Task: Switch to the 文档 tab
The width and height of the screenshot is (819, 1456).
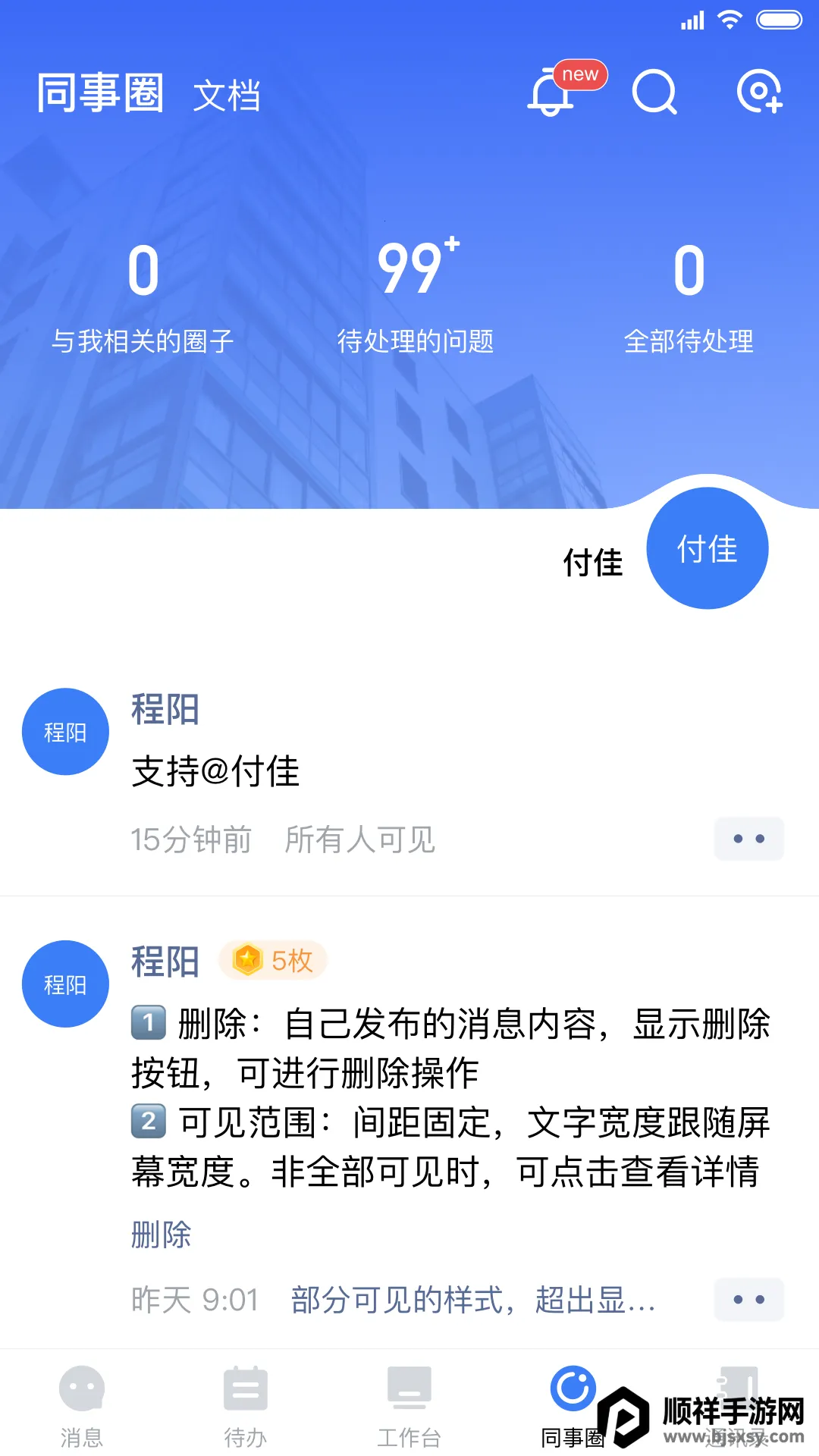Action: 226,96
